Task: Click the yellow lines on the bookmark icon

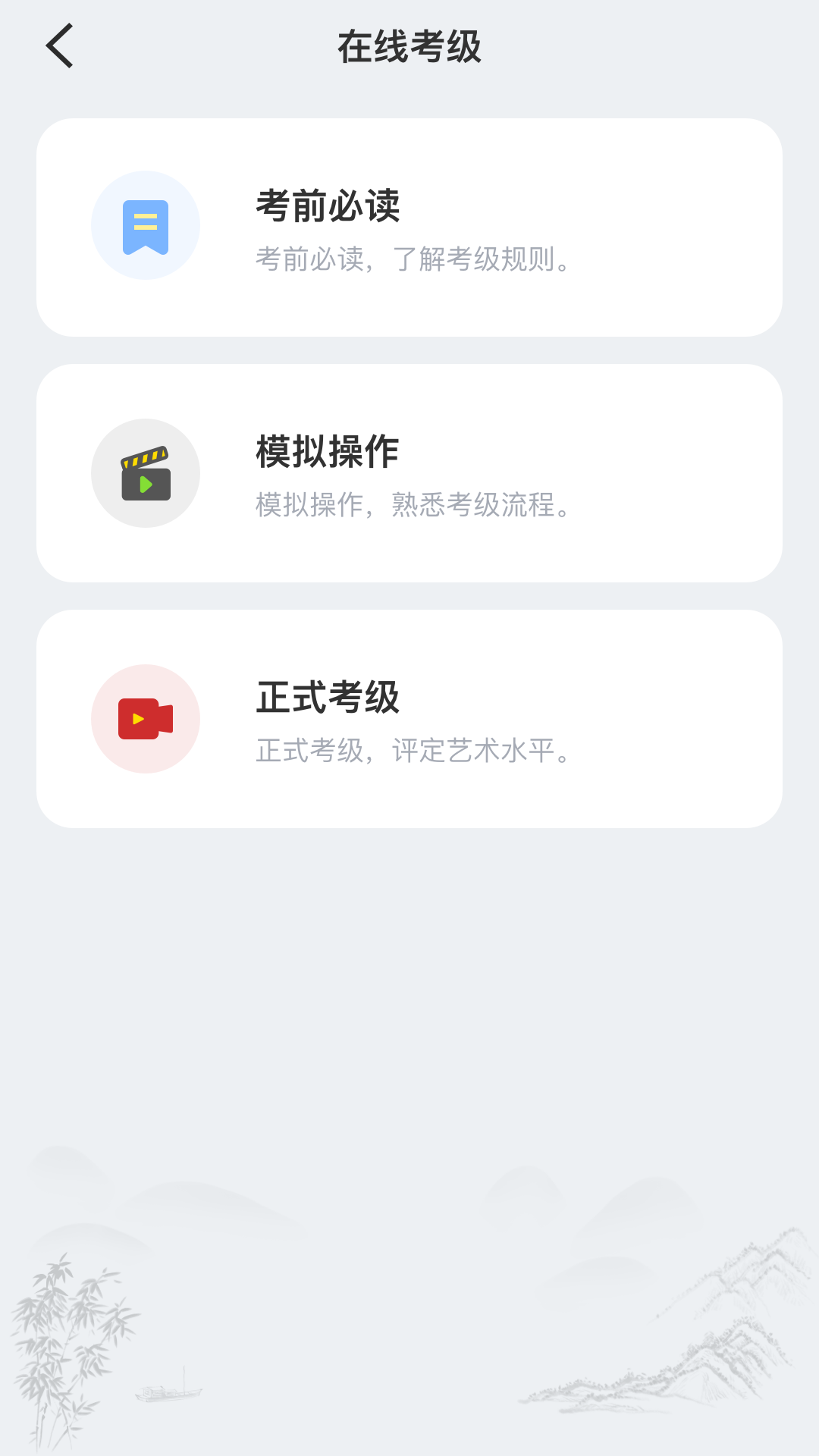Action: coord(144,220)
